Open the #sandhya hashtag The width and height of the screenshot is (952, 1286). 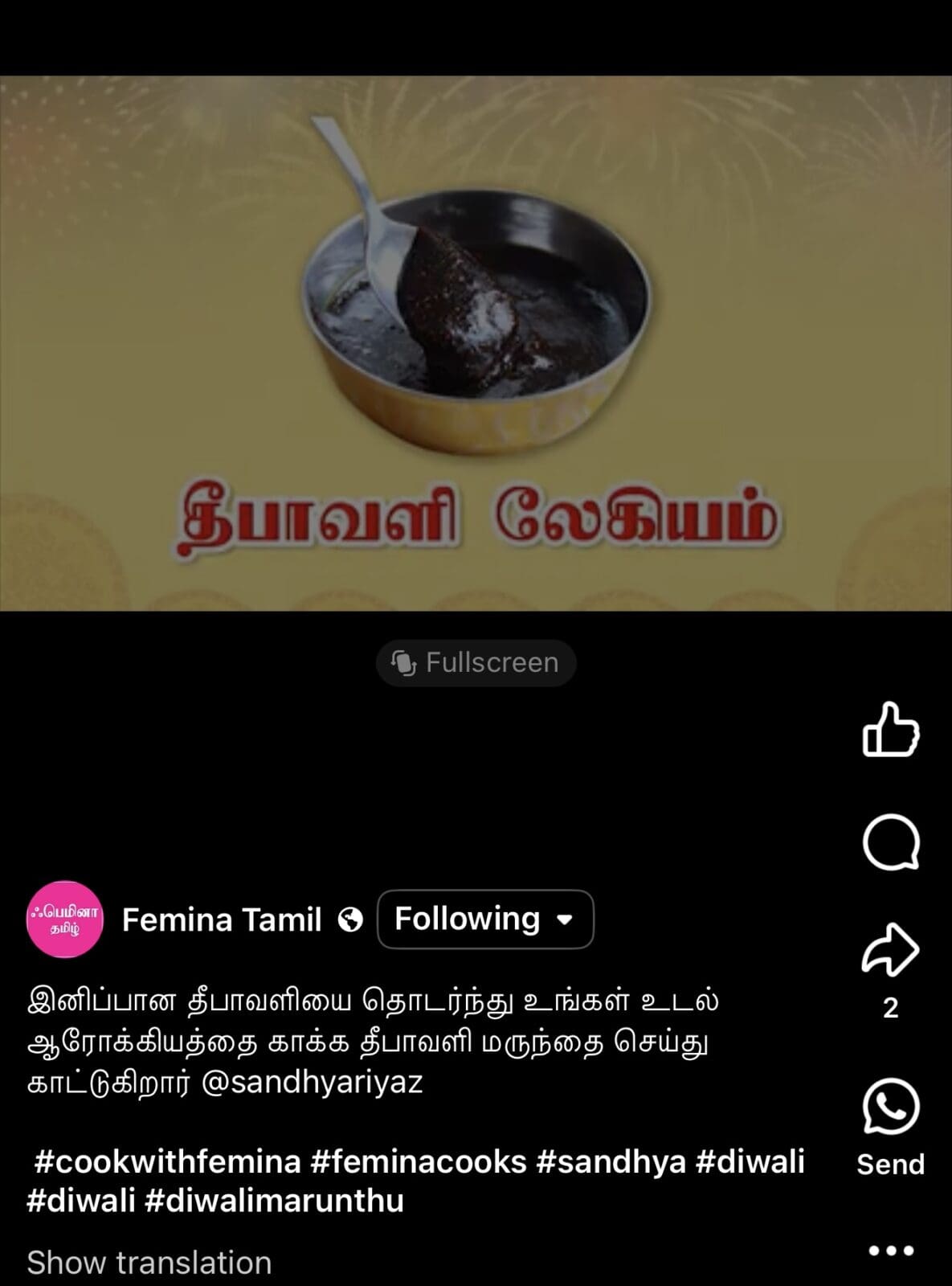pos(609,1160)
